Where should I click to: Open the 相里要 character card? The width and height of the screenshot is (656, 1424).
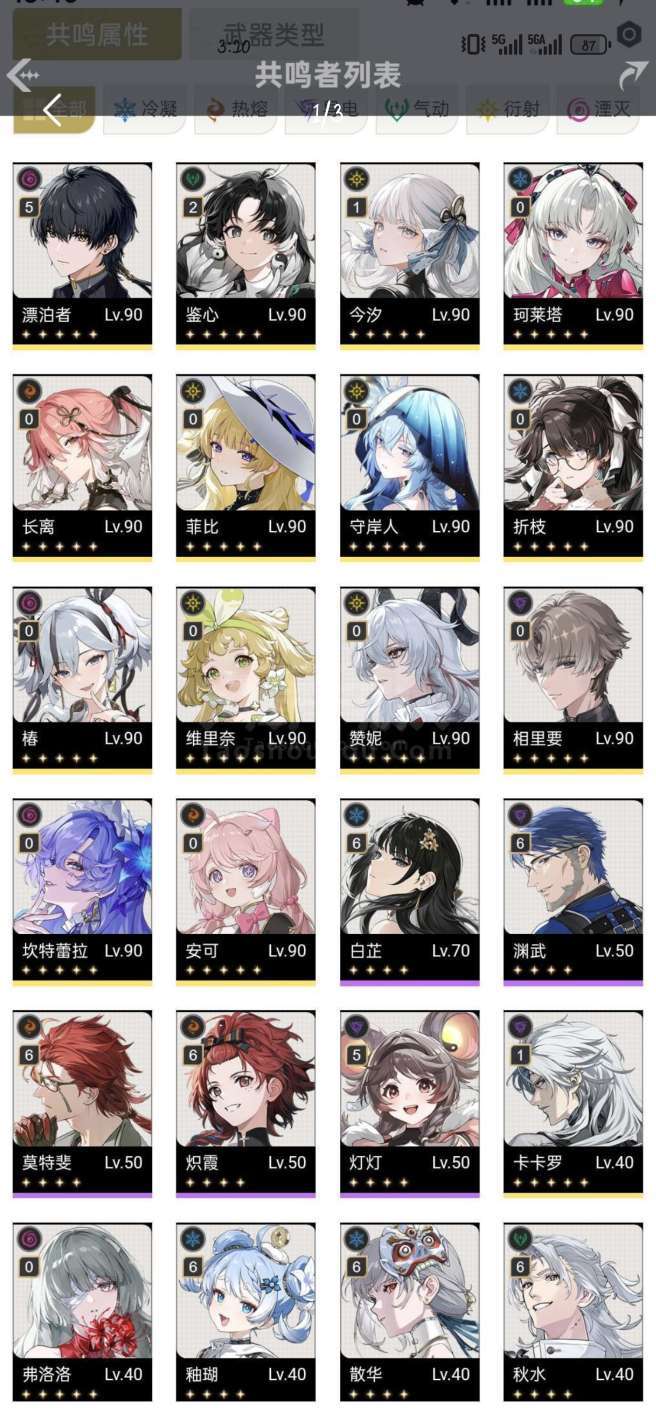click(x=573, y=680)
